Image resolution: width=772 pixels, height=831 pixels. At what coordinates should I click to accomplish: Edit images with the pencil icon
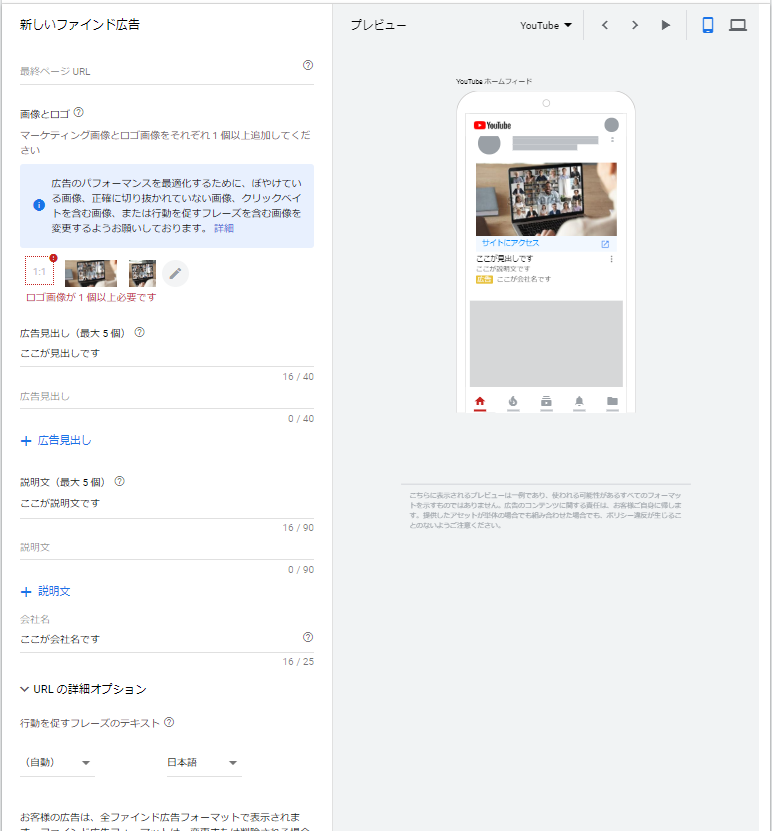tap(175, 273)
